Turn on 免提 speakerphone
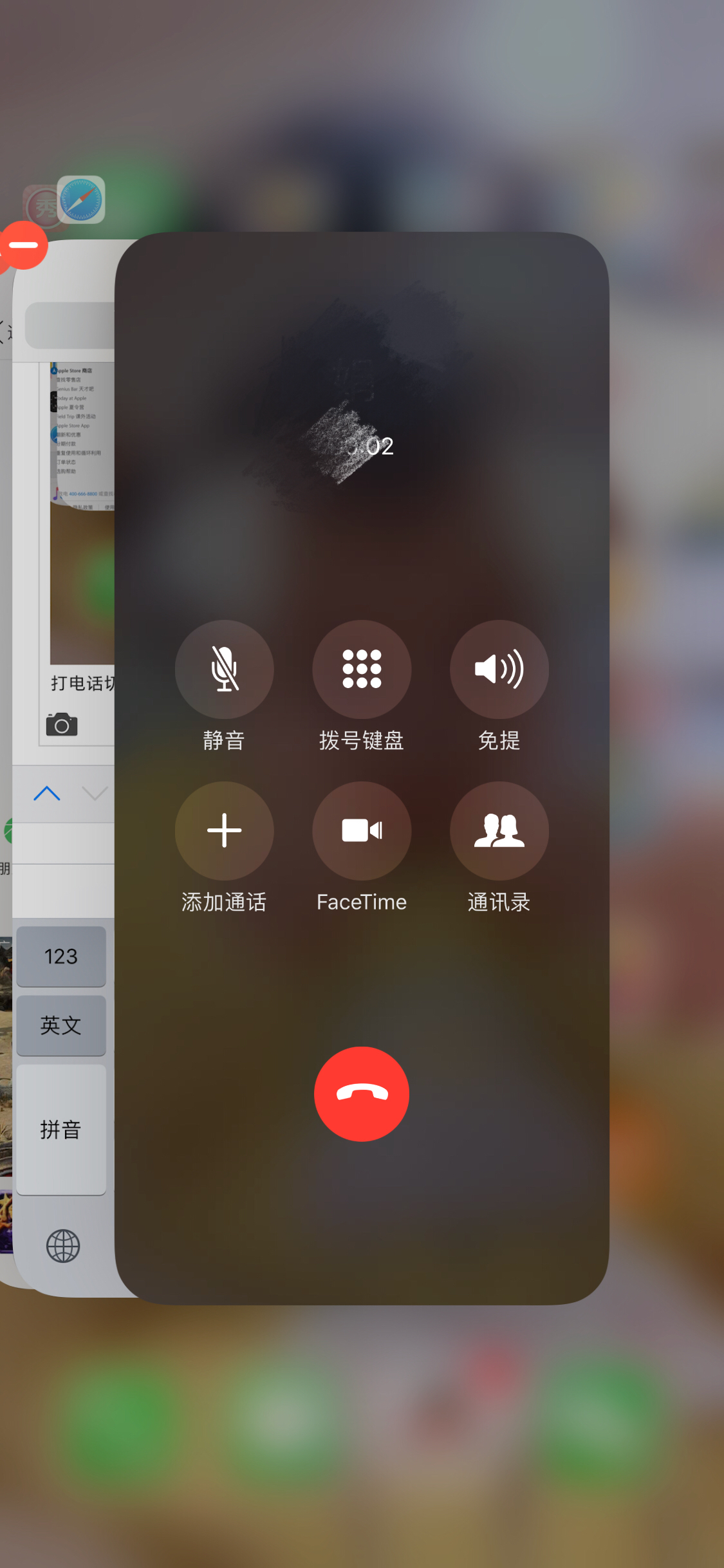 (x=499, y=669)
